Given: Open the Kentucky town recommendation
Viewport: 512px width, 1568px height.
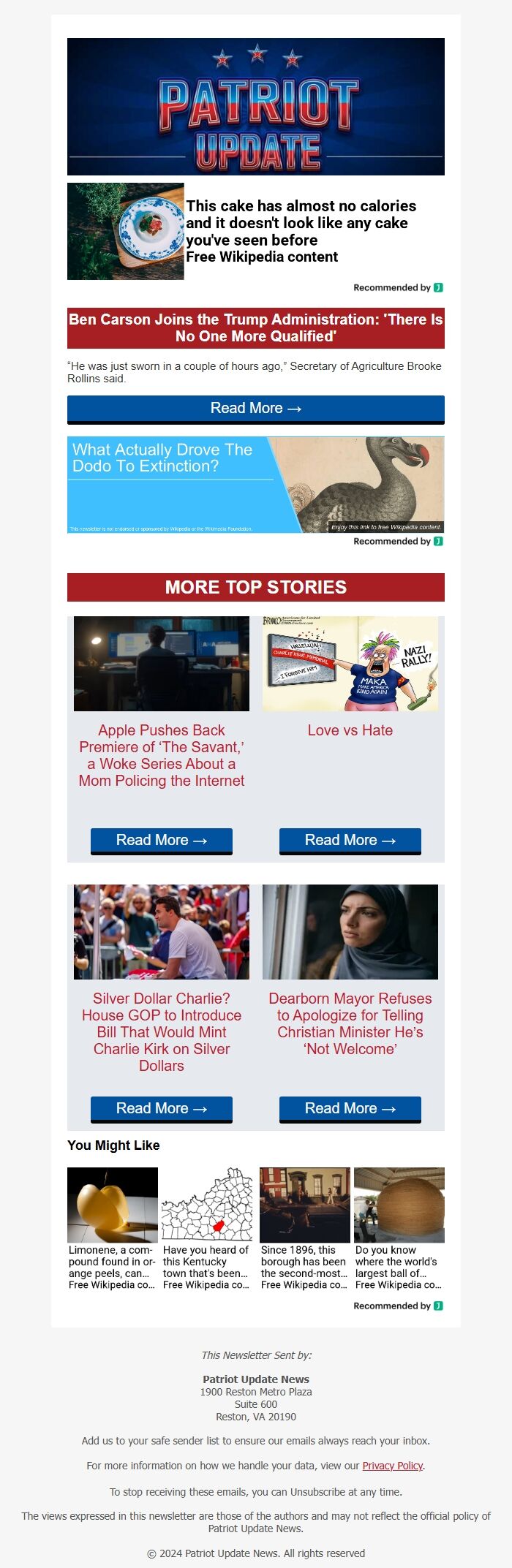Looking at the screenshot, I should pos(206,1228).
